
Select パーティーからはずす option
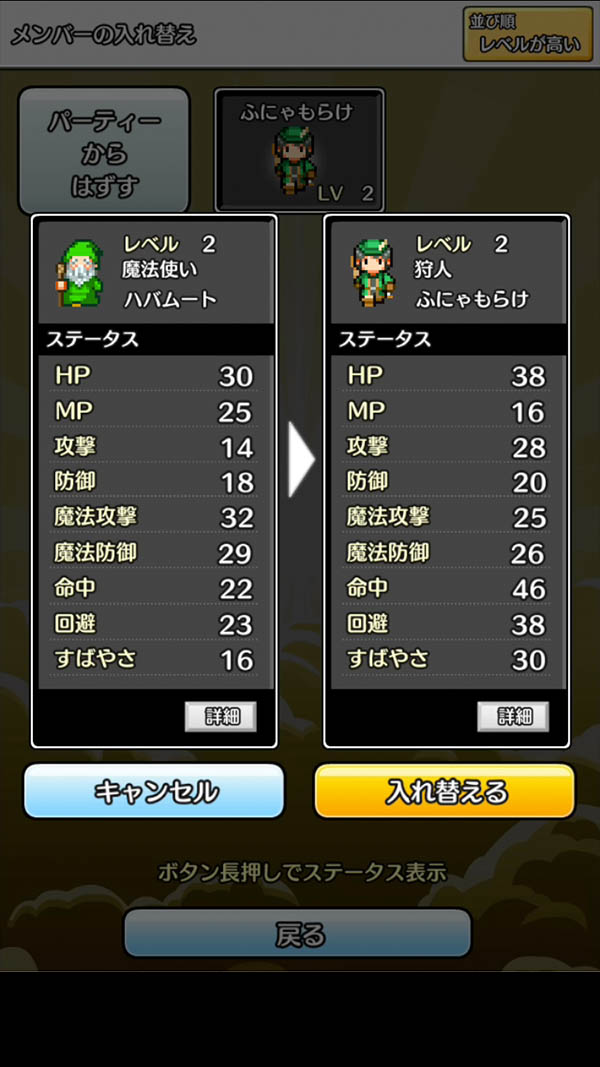103,151
